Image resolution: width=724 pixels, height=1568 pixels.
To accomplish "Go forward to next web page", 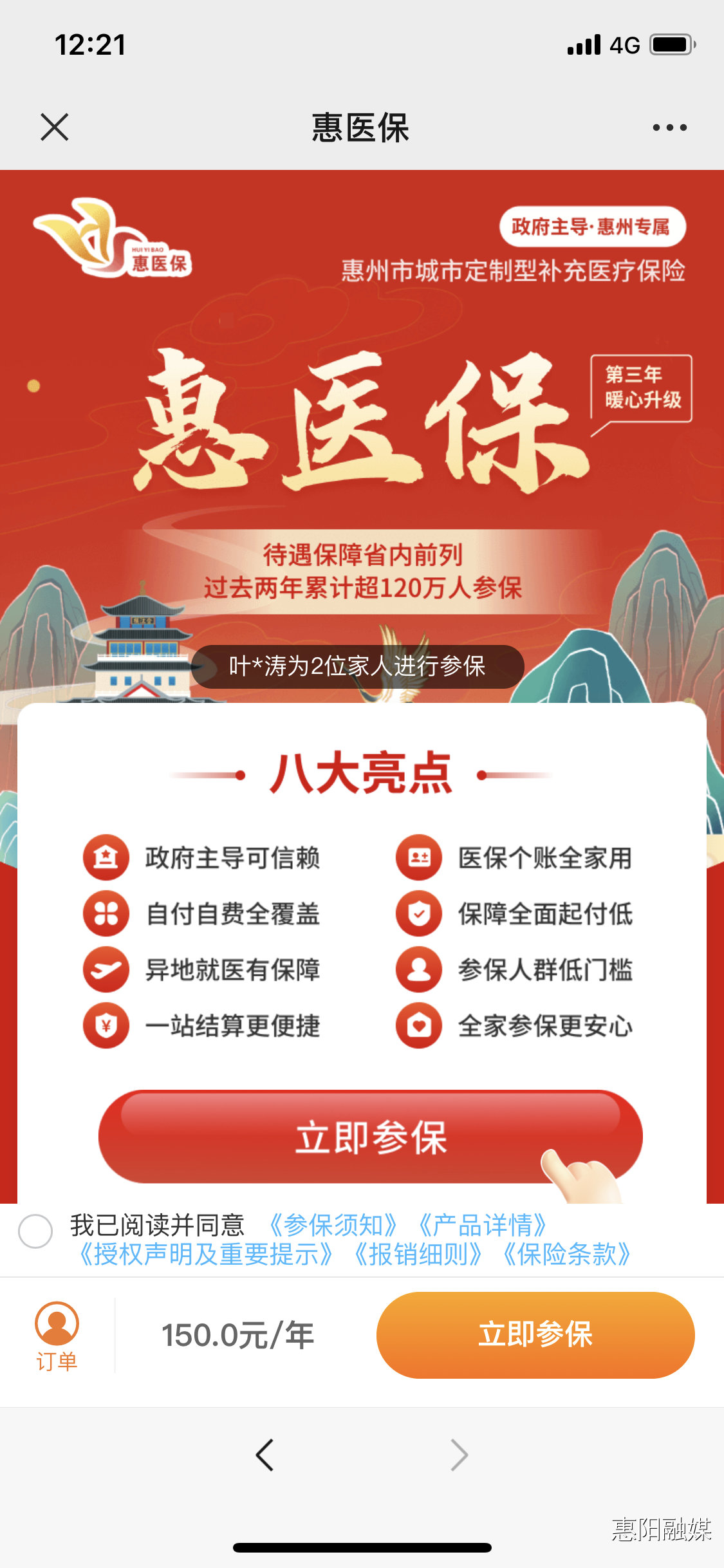I will (x=459, y=1455).
